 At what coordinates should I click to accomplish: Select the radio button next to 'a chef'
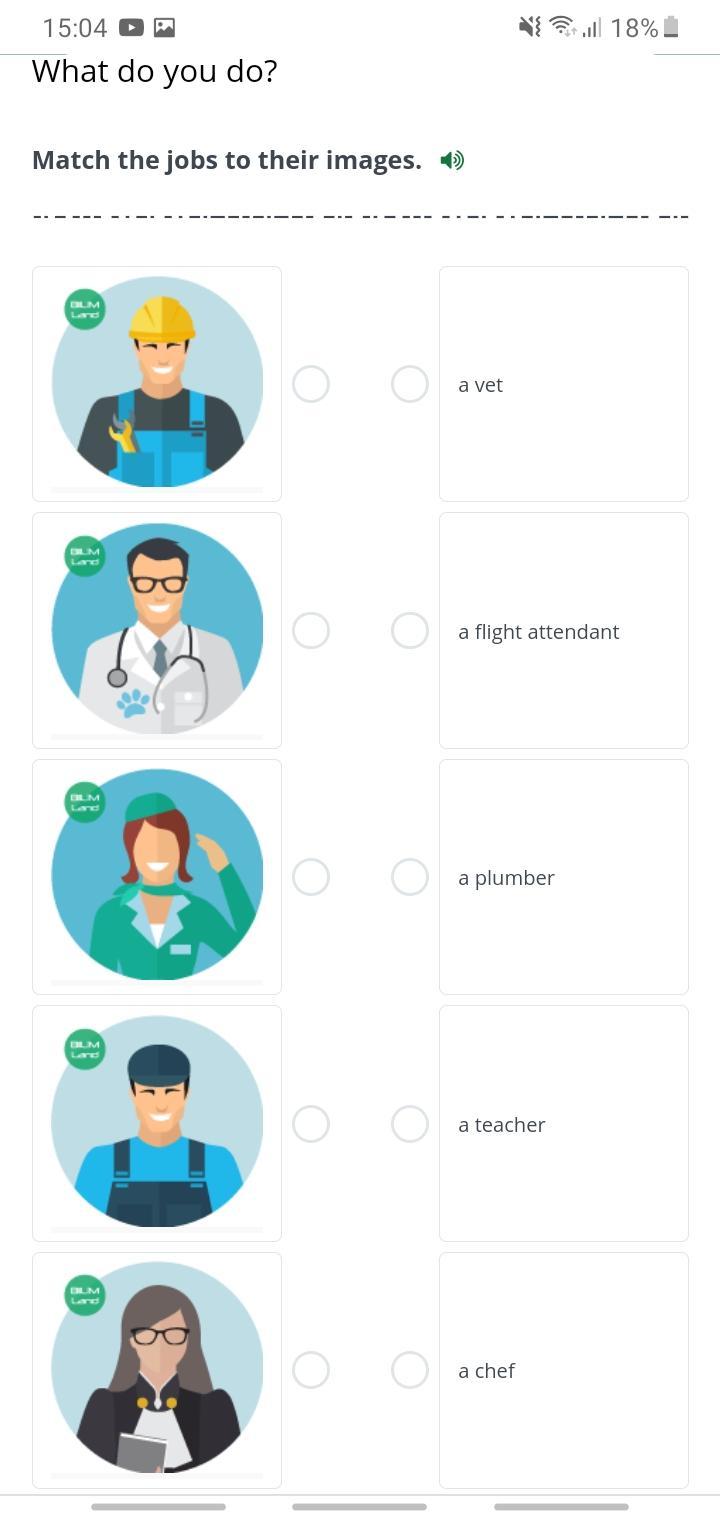[x=410, y=1370]
